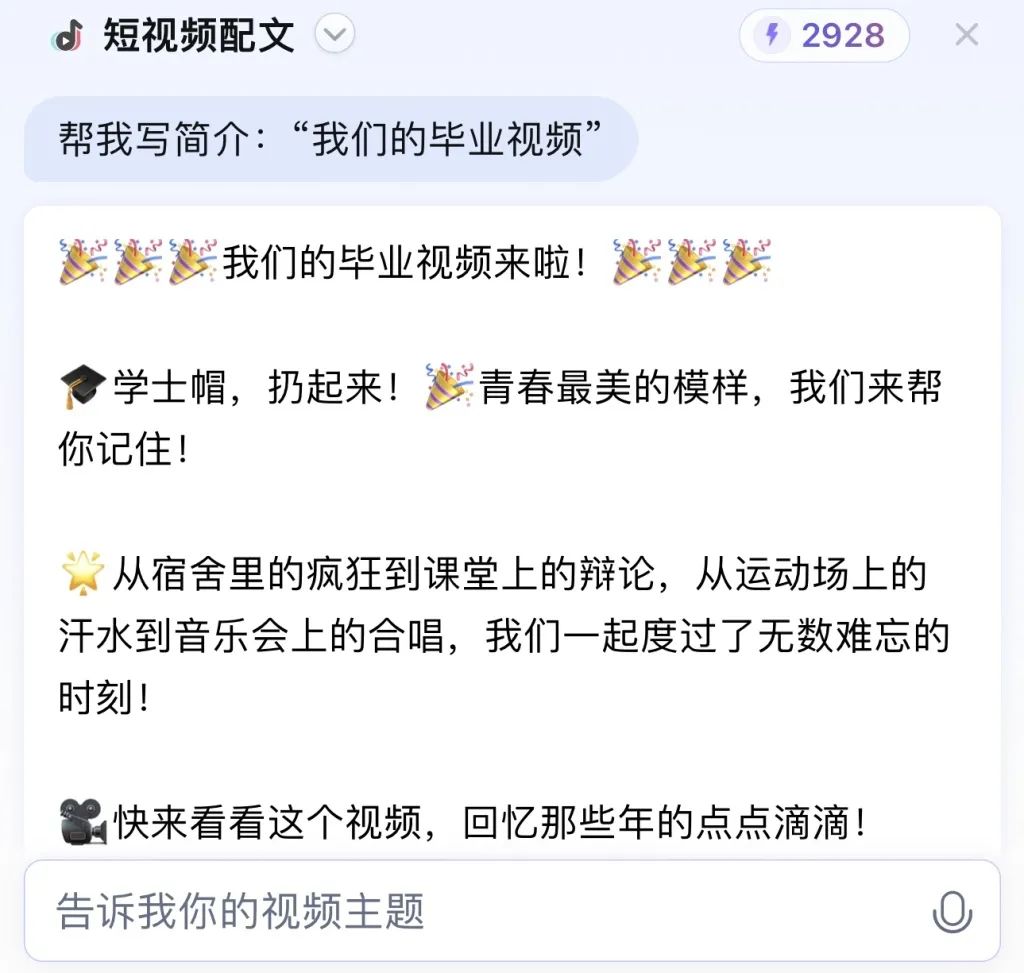Close the 短视频配文 panel

966,36
